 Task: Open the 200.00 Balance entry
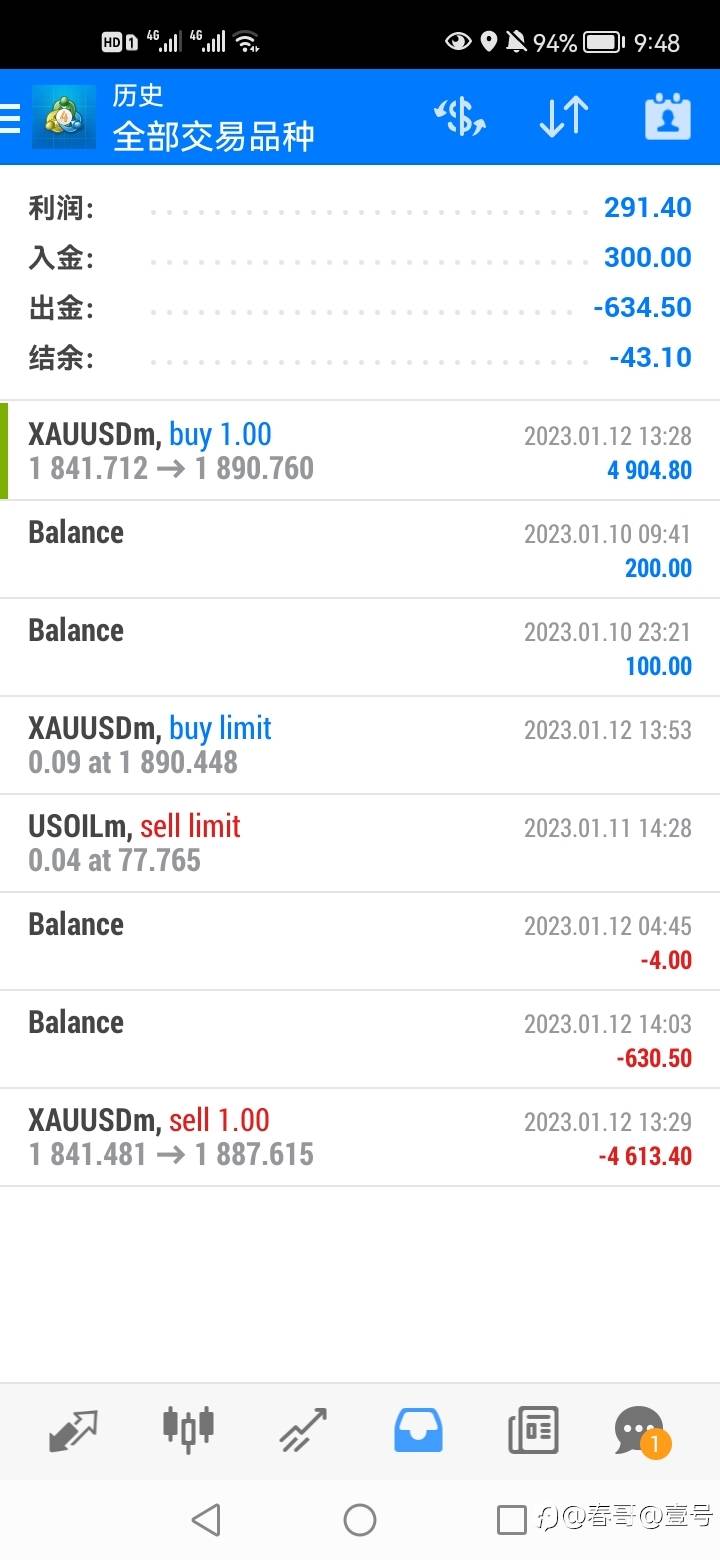click(360, 549)
